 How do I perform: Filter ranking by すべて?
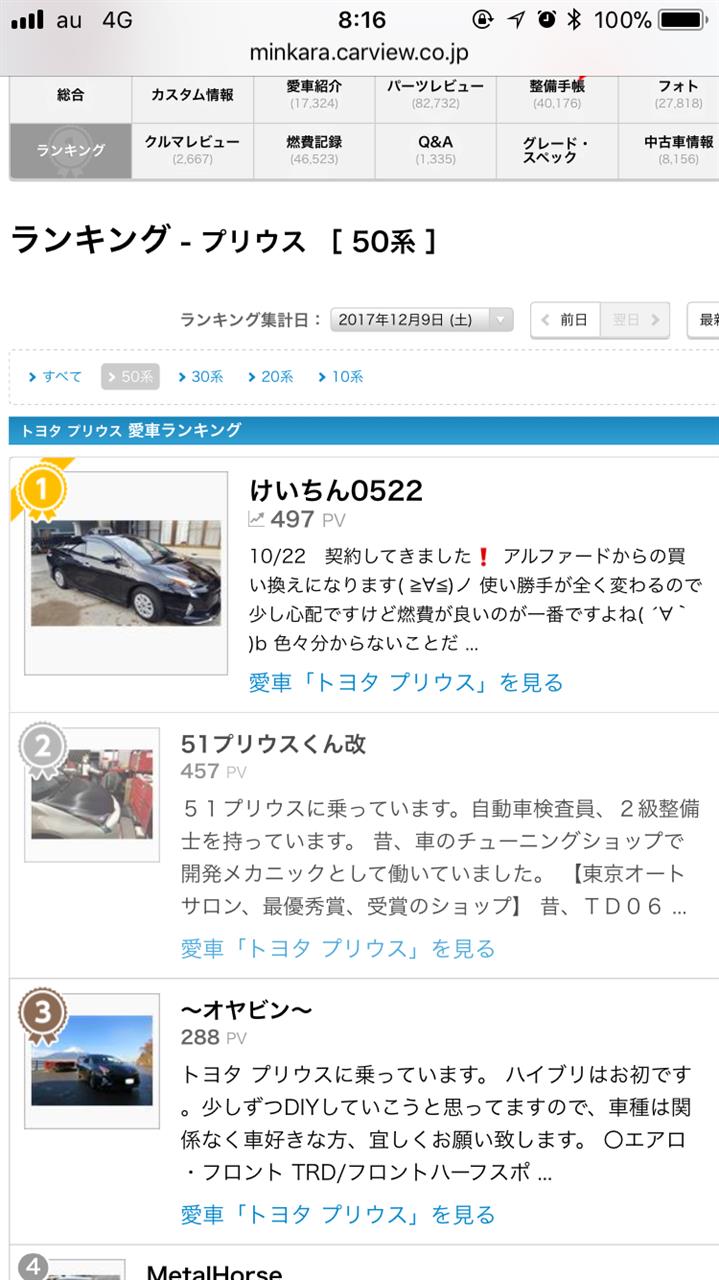(56, 377)
